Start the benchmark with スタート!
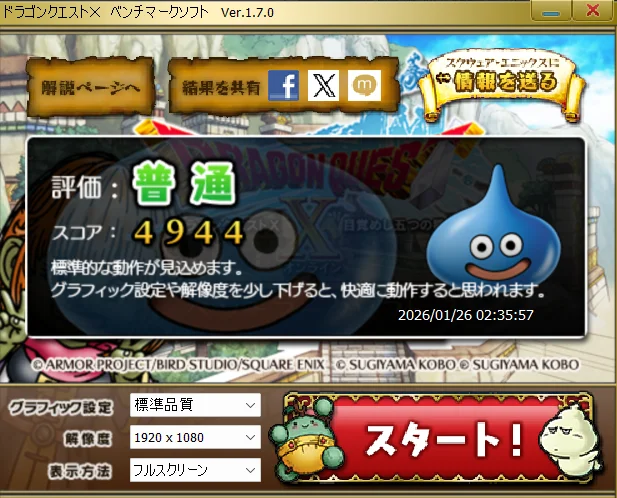This screenshot has width=617, height=498. [x=440, y=440]
